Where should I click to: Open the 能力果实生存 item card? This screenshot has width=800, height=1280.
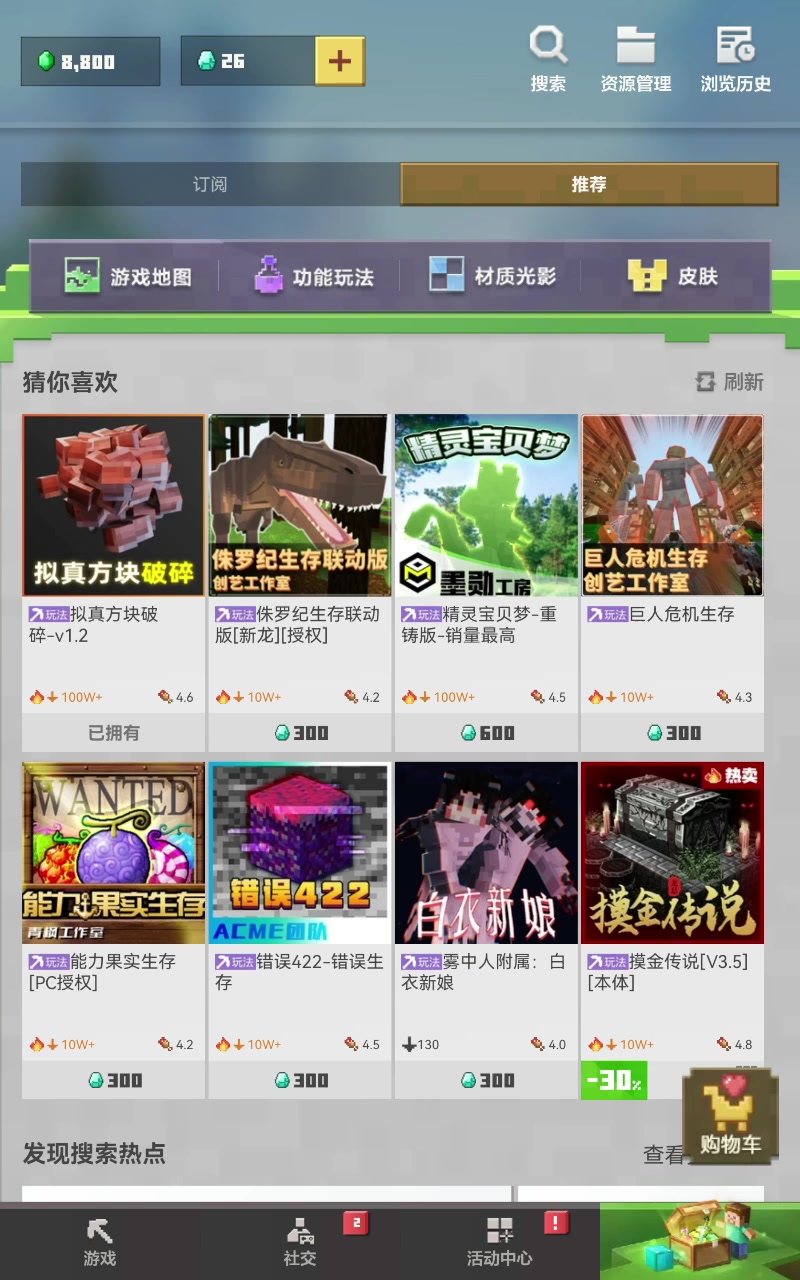[x=114, y=853]
